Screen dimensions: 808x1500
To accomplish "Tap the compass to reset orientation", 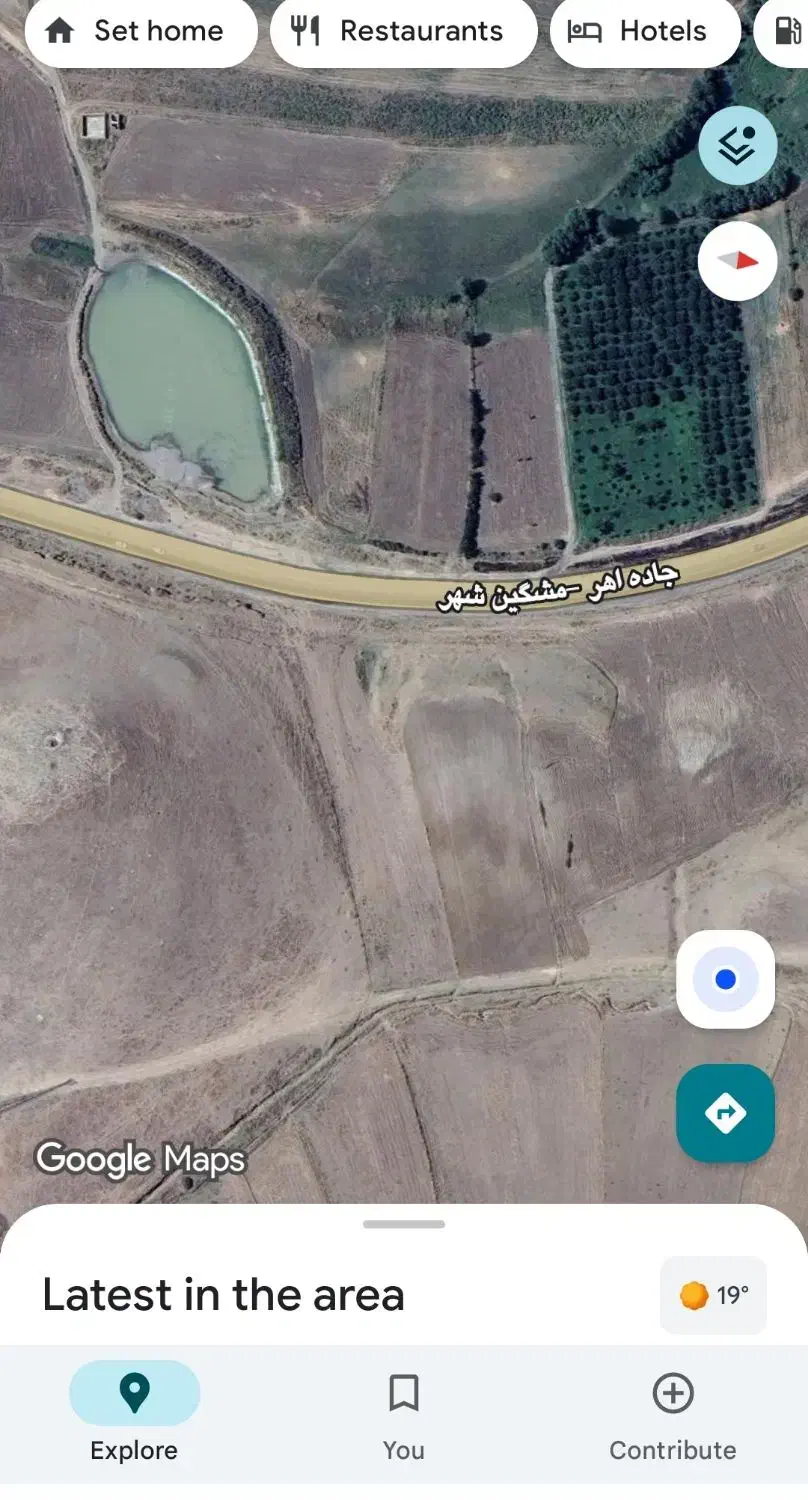I will (737, 261).
